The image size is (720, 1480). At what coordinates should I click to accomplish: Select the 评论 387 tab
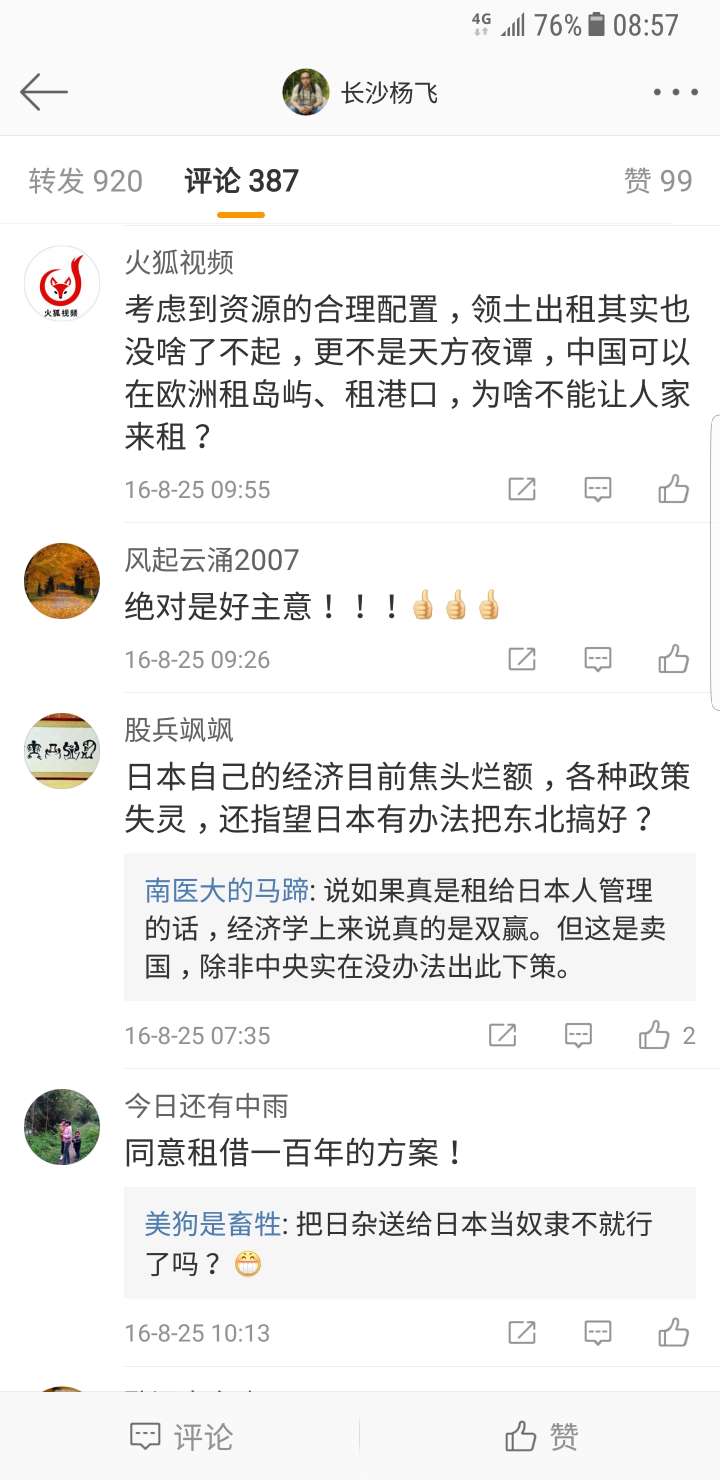coord(241,181)
